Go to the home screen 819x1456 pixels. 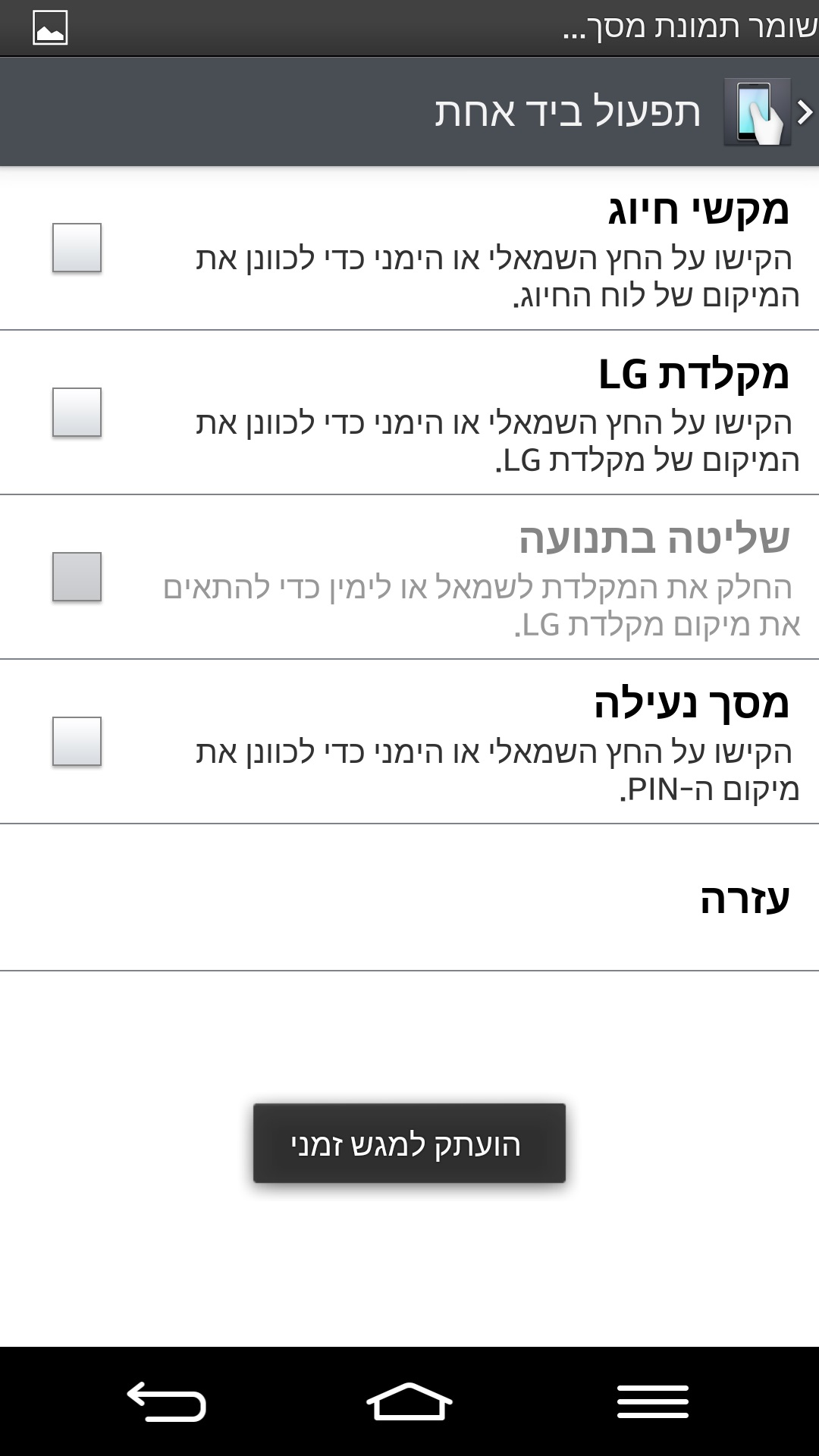(409, 1401)
